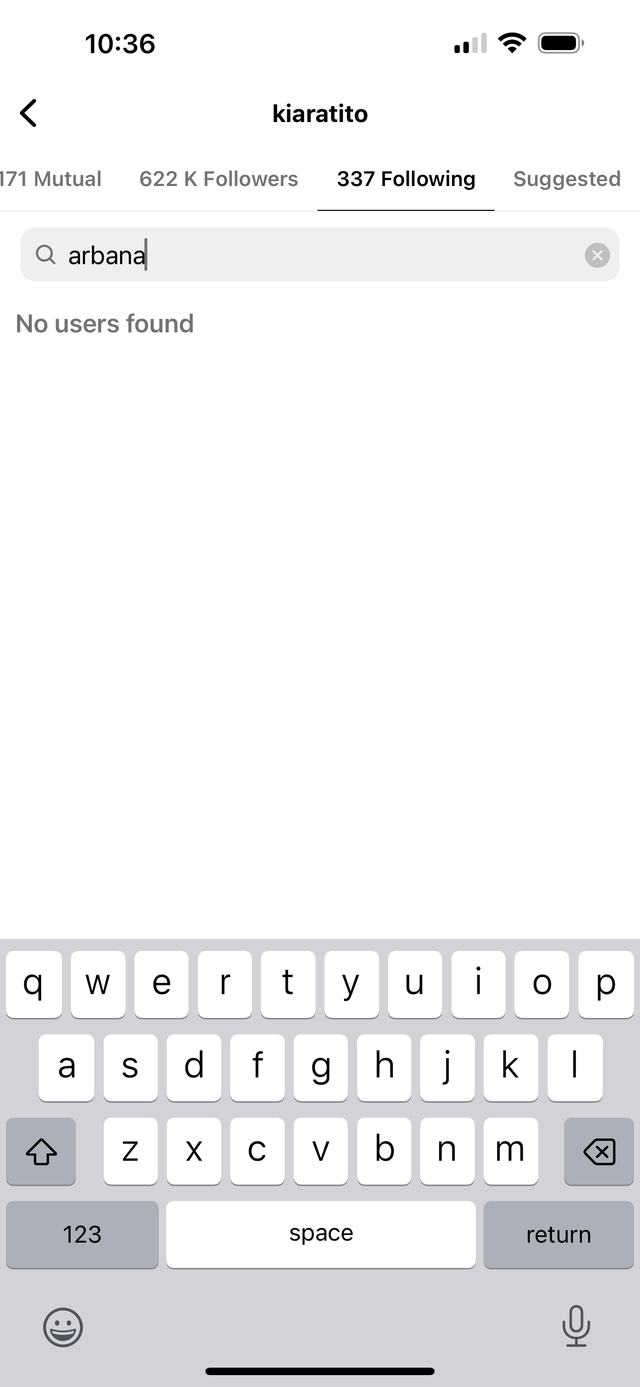Open the Suggested tab
The height and width of the screenshot is (1387, 640).
click(566, 179)
